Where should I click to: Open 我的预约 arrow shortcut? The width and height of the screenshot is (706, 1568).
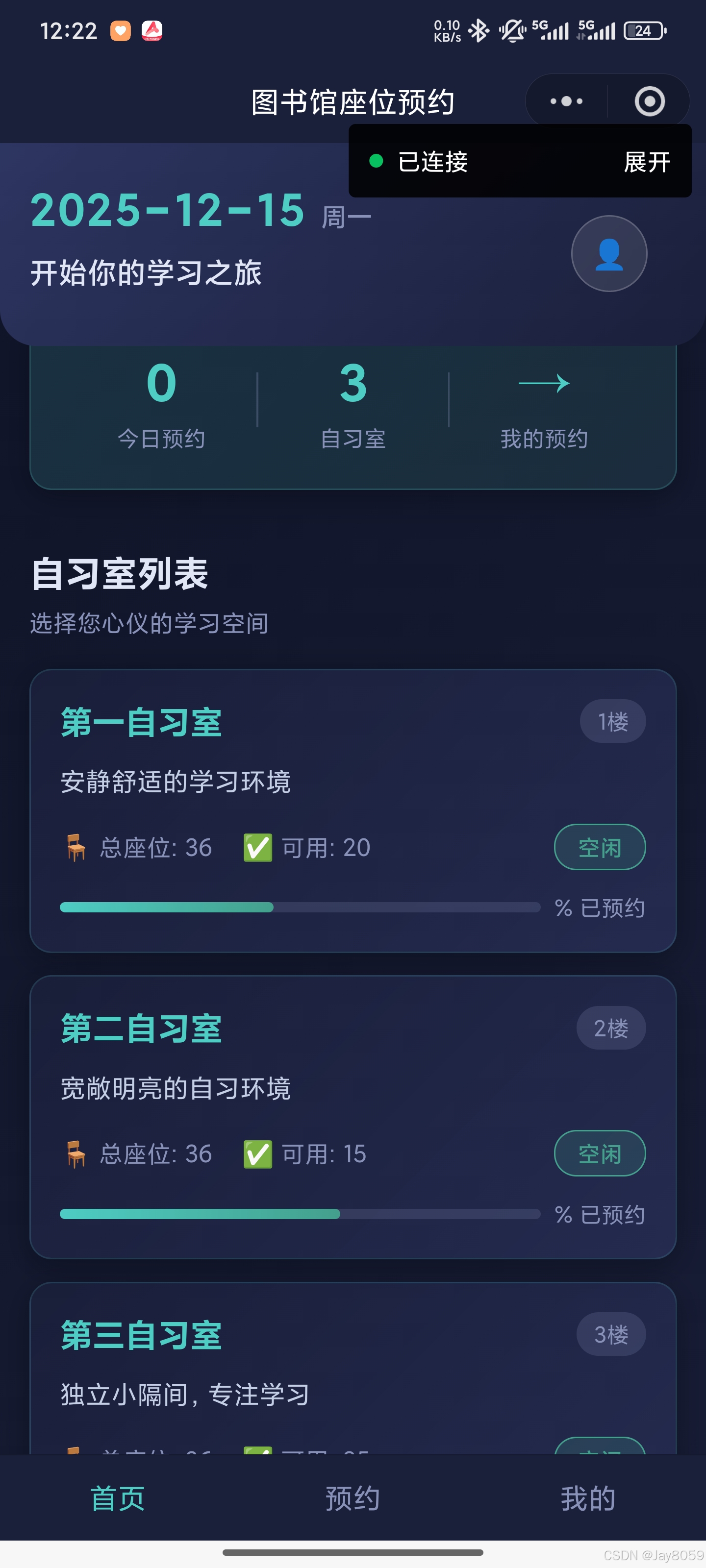pyautogui.click(x=543, y=402)
